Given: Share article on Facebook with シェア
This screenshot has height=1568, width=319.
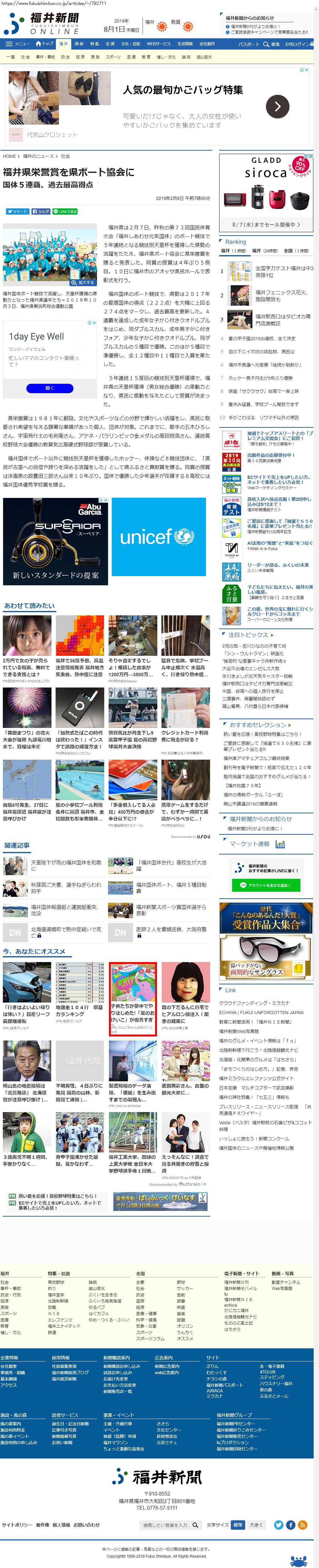Looking at the screenshot, I should 41,212.
